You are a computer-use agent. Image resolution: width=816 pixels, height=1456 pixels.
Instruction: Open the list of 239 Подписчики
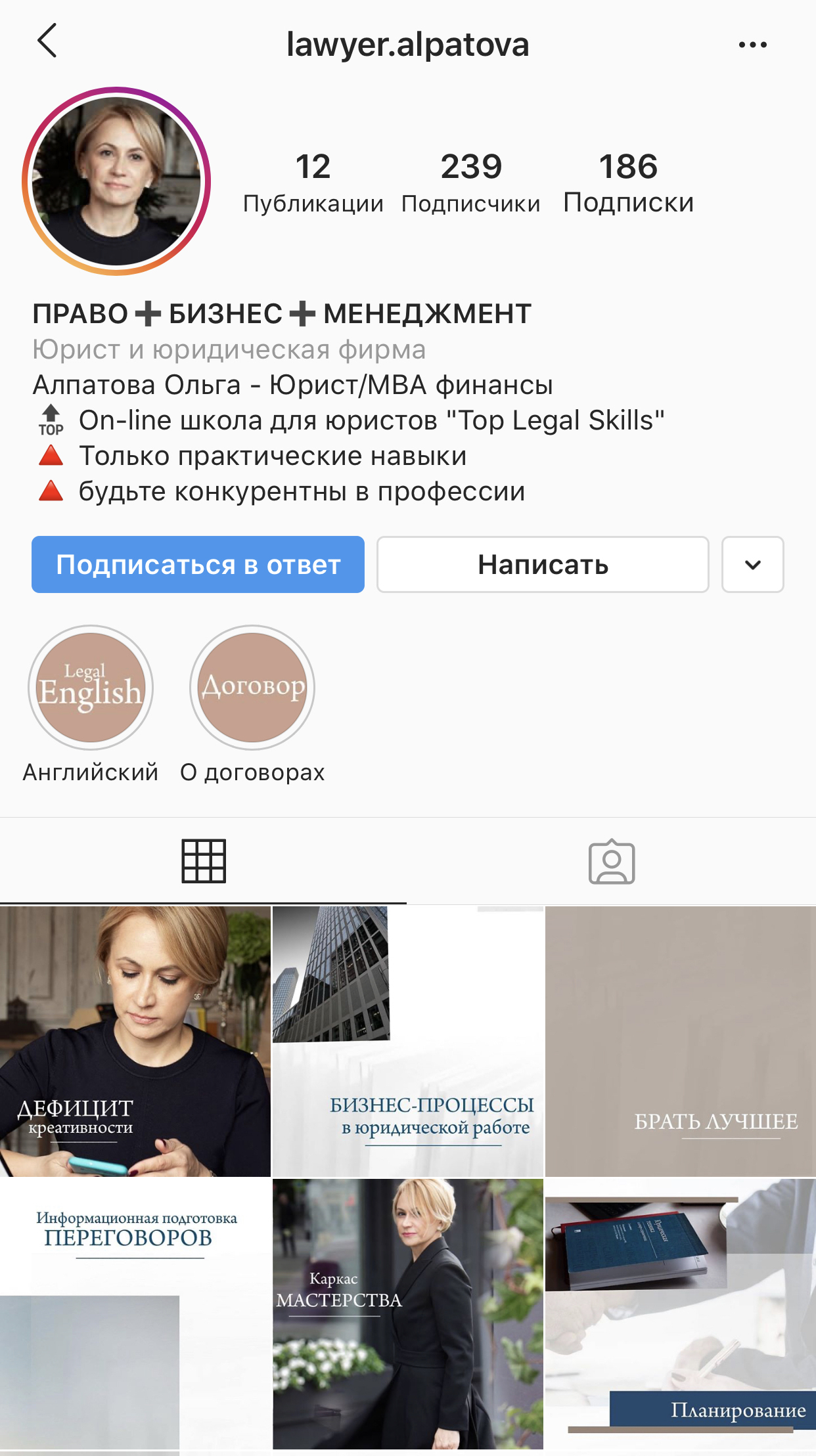pyautogui.click(x=470, y=183)
